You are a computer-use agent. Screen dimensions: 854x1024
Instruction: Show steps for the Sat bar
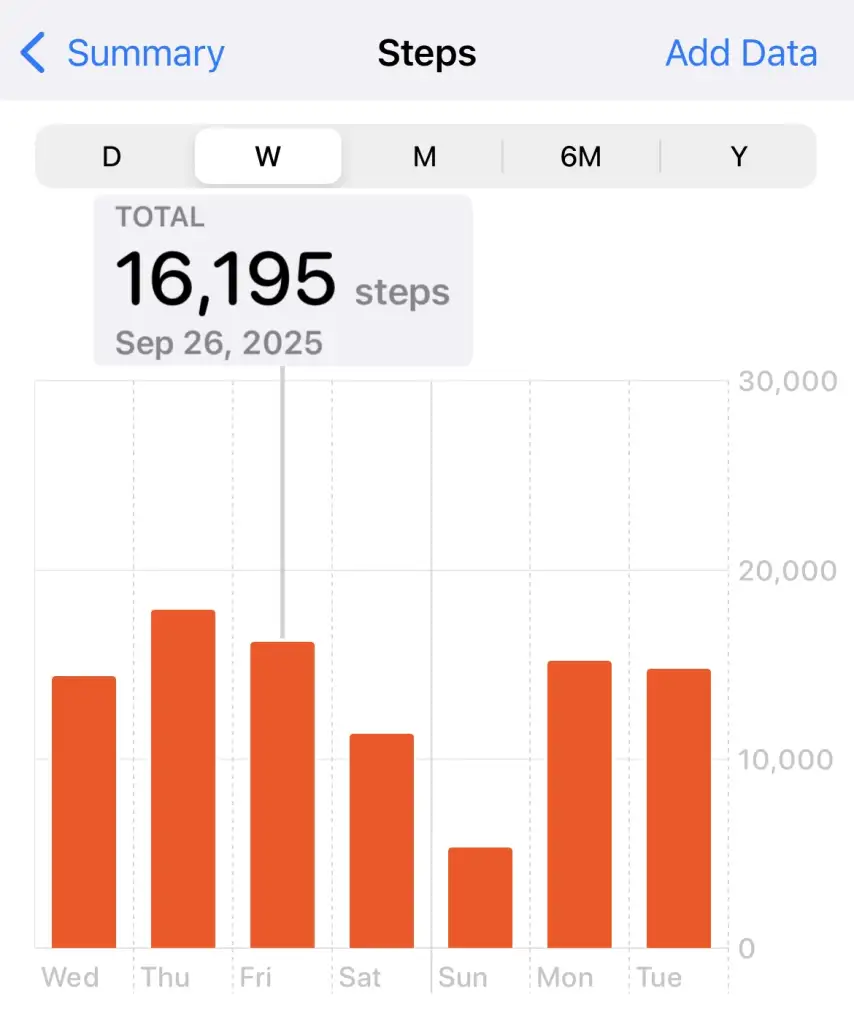coord(381,841)
